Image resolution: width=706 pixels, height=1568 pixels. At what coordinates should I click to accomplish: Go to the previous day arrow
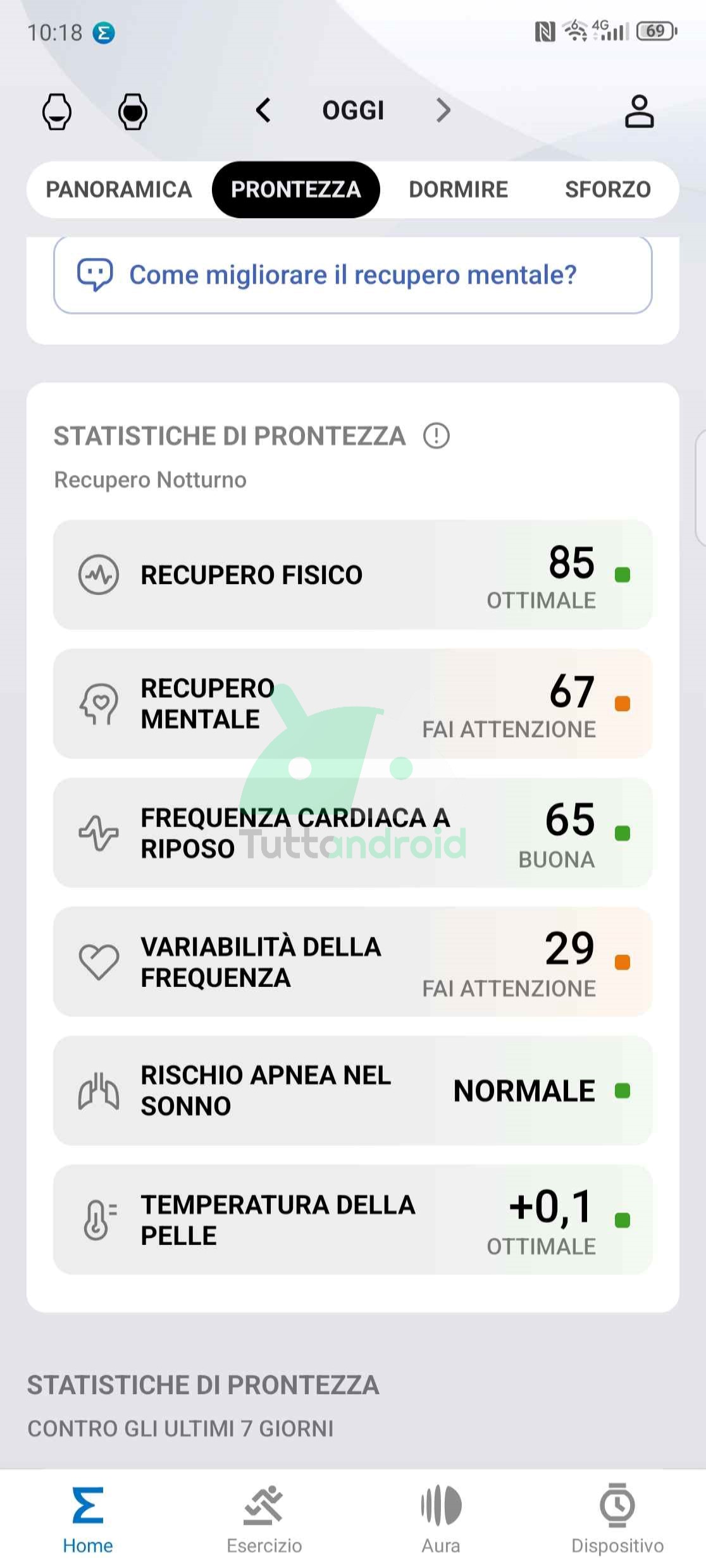pos(263,111)
